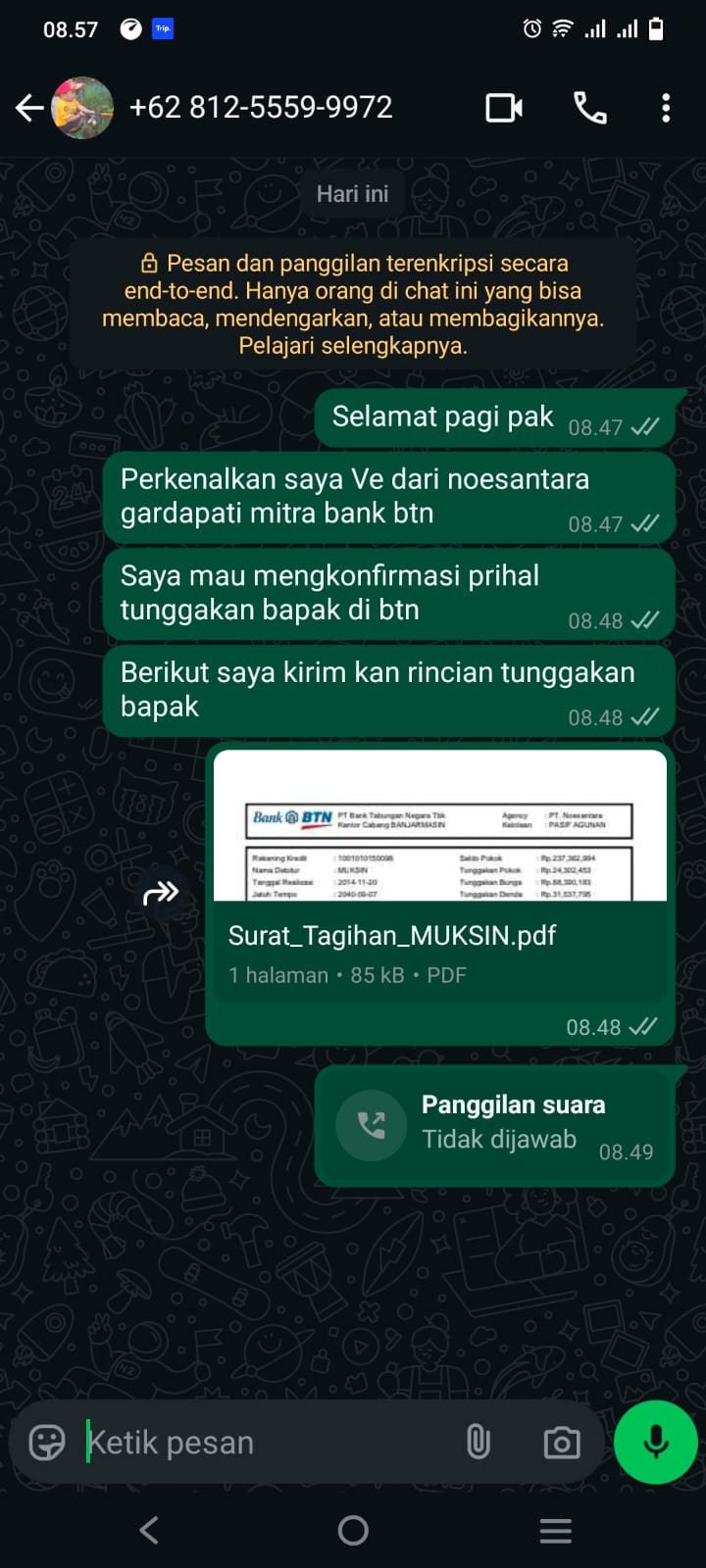Attach a file with the paperclip
706x1568 pixels.
pyautogui.click(x=479, y=1443)
